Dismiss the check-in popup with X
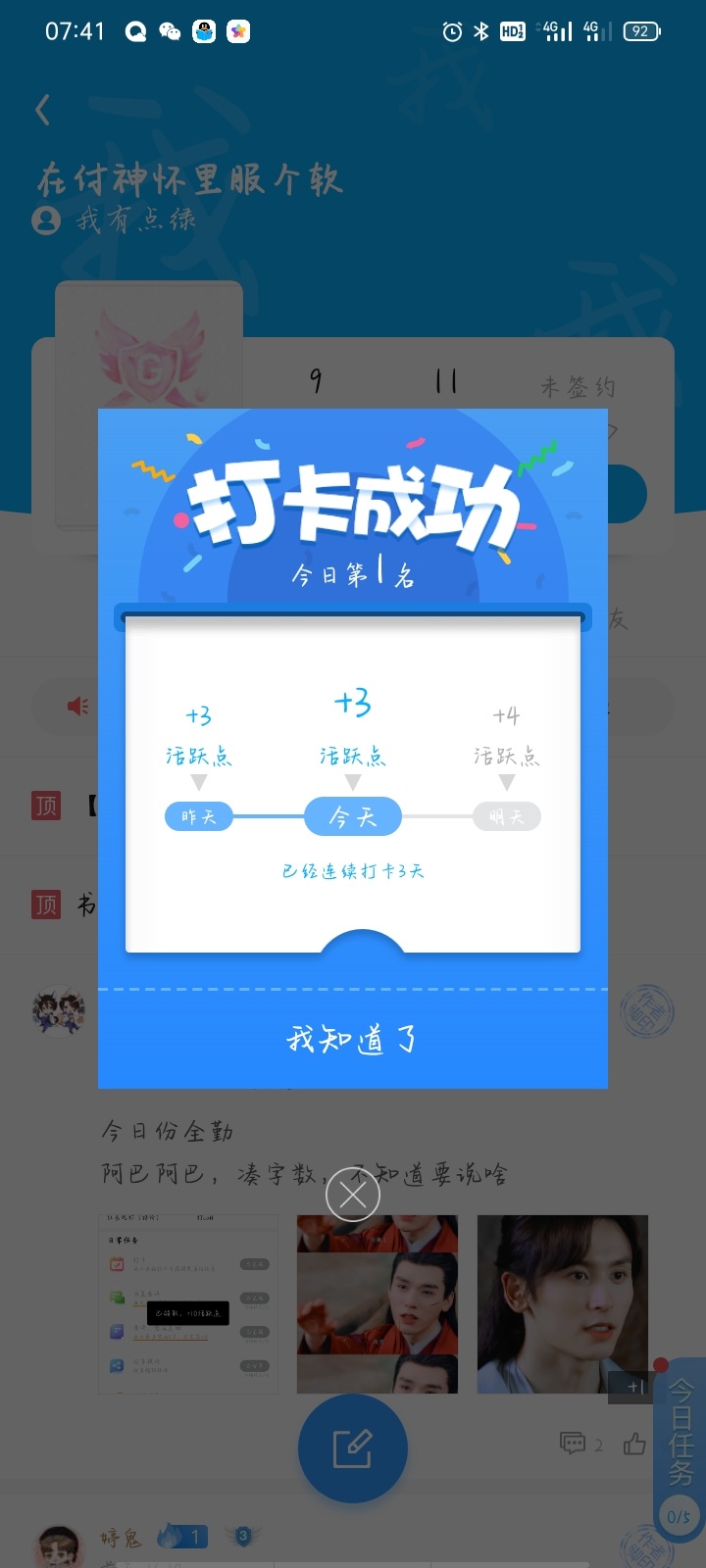 353,1195
